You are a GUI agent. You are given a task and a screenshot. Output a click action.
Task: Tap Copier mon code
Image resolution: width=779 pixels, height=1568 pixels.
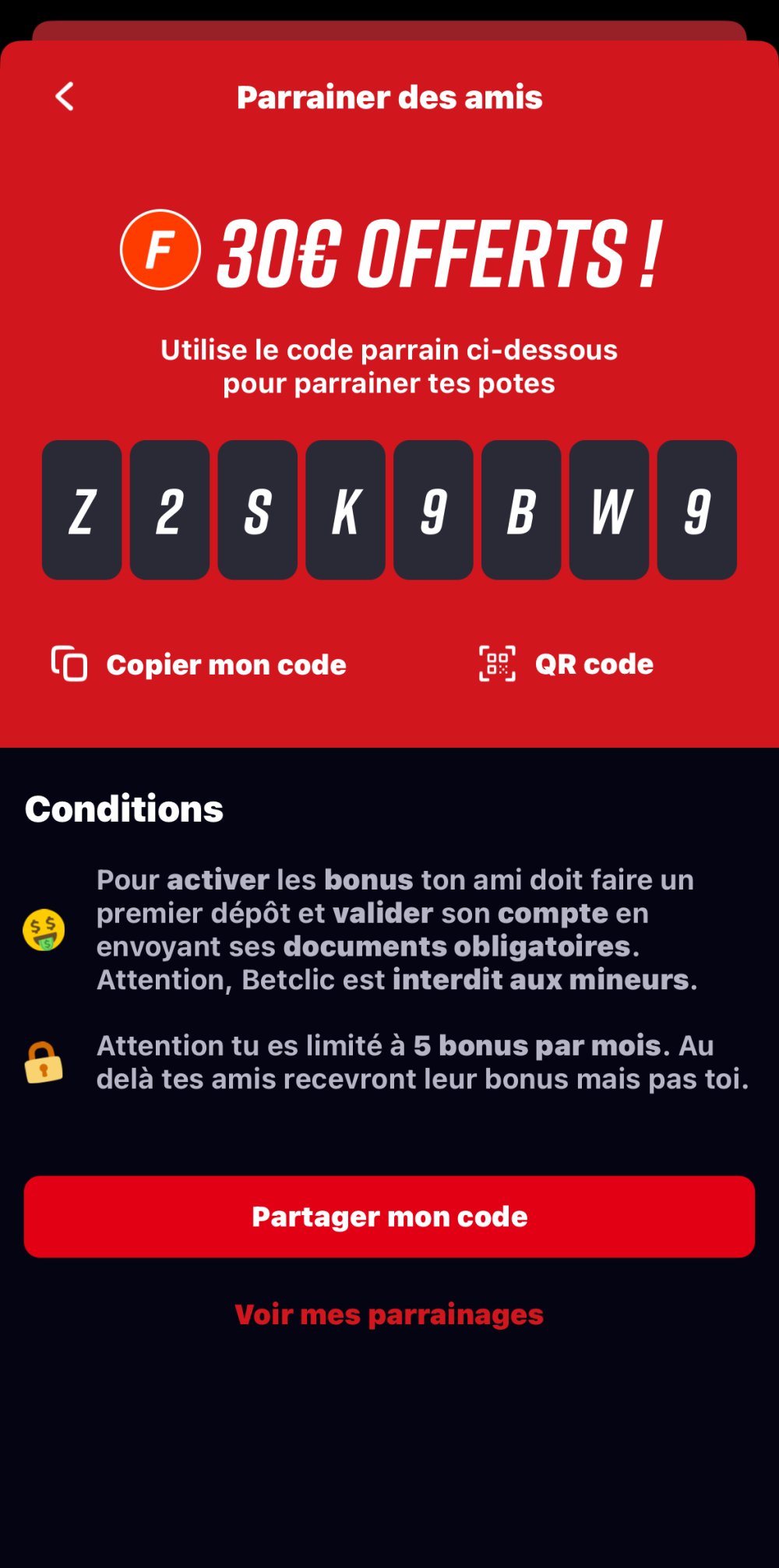coord(199,664)
